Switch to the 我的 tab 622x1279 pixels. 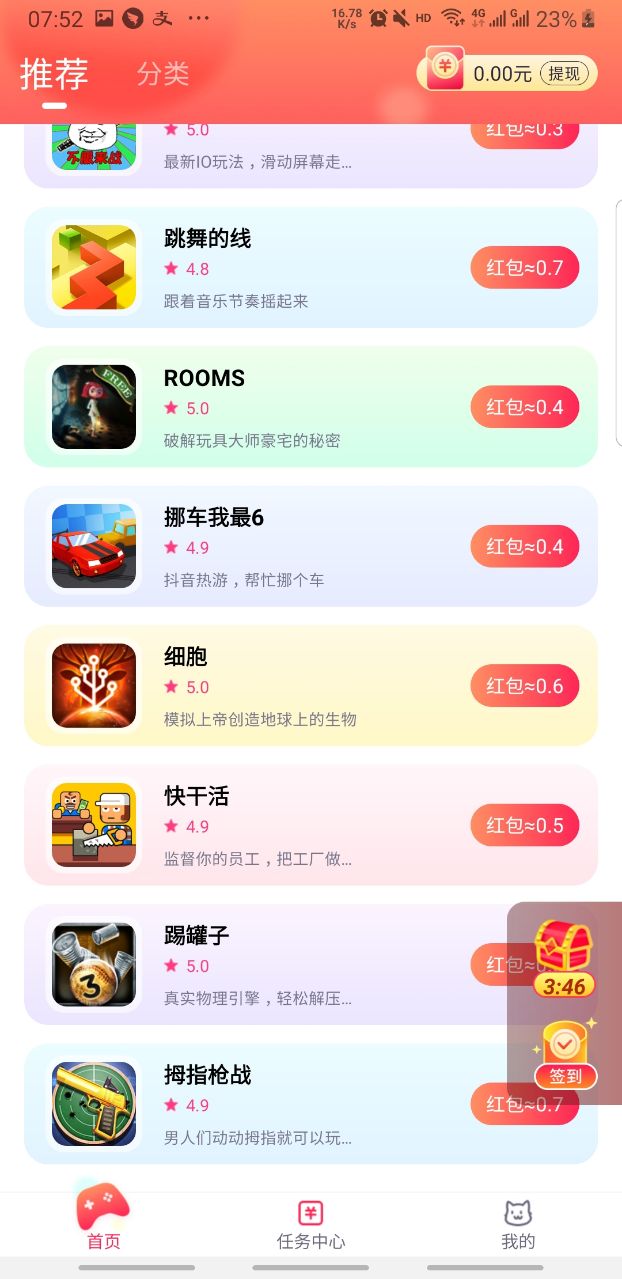[x=518, y=1225]
